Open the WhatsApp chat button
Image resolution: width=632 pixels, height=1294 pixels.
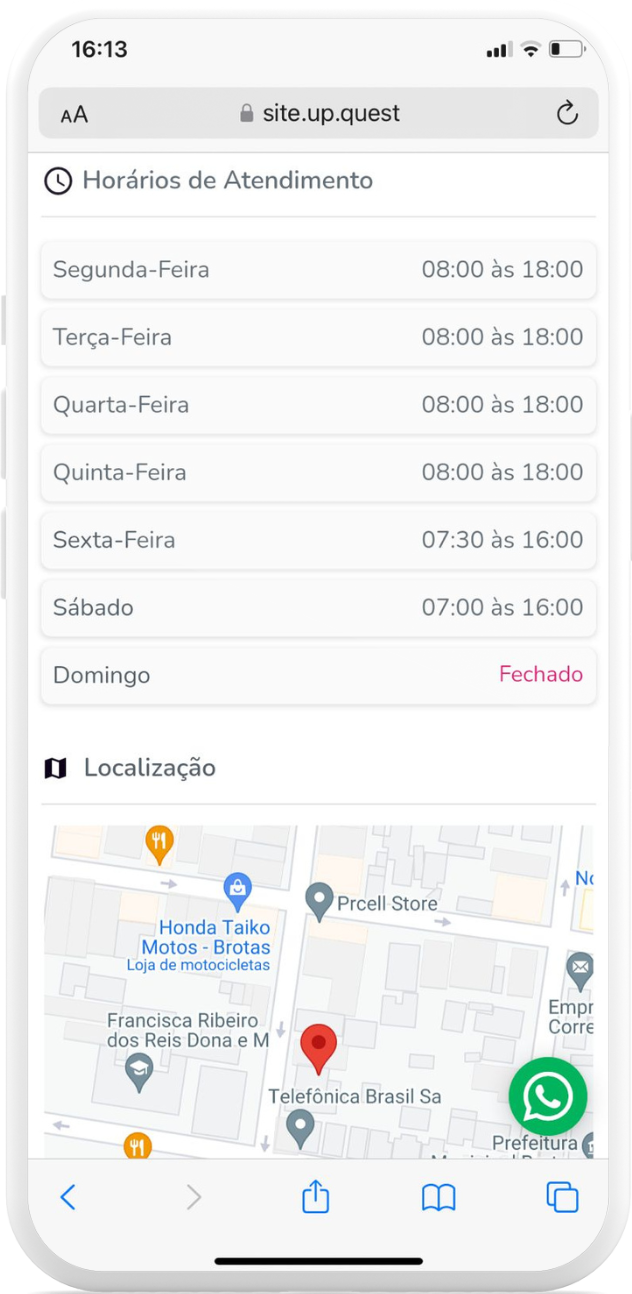547,1096
